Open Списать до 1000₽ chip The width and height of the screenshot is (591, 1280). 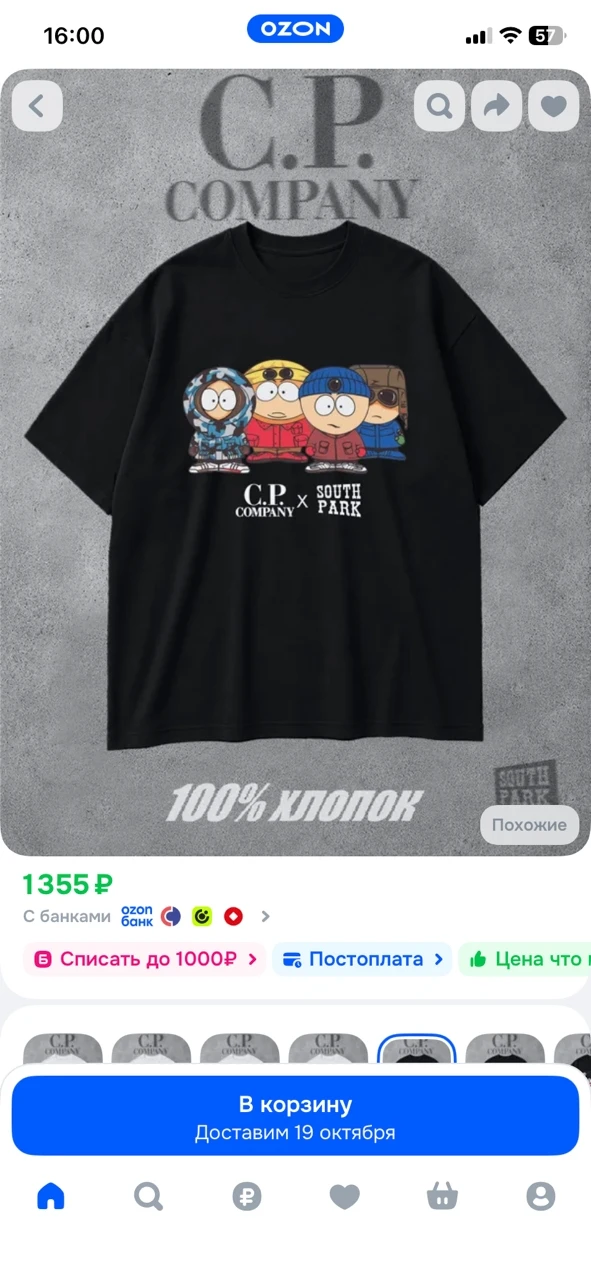(145, 959)
